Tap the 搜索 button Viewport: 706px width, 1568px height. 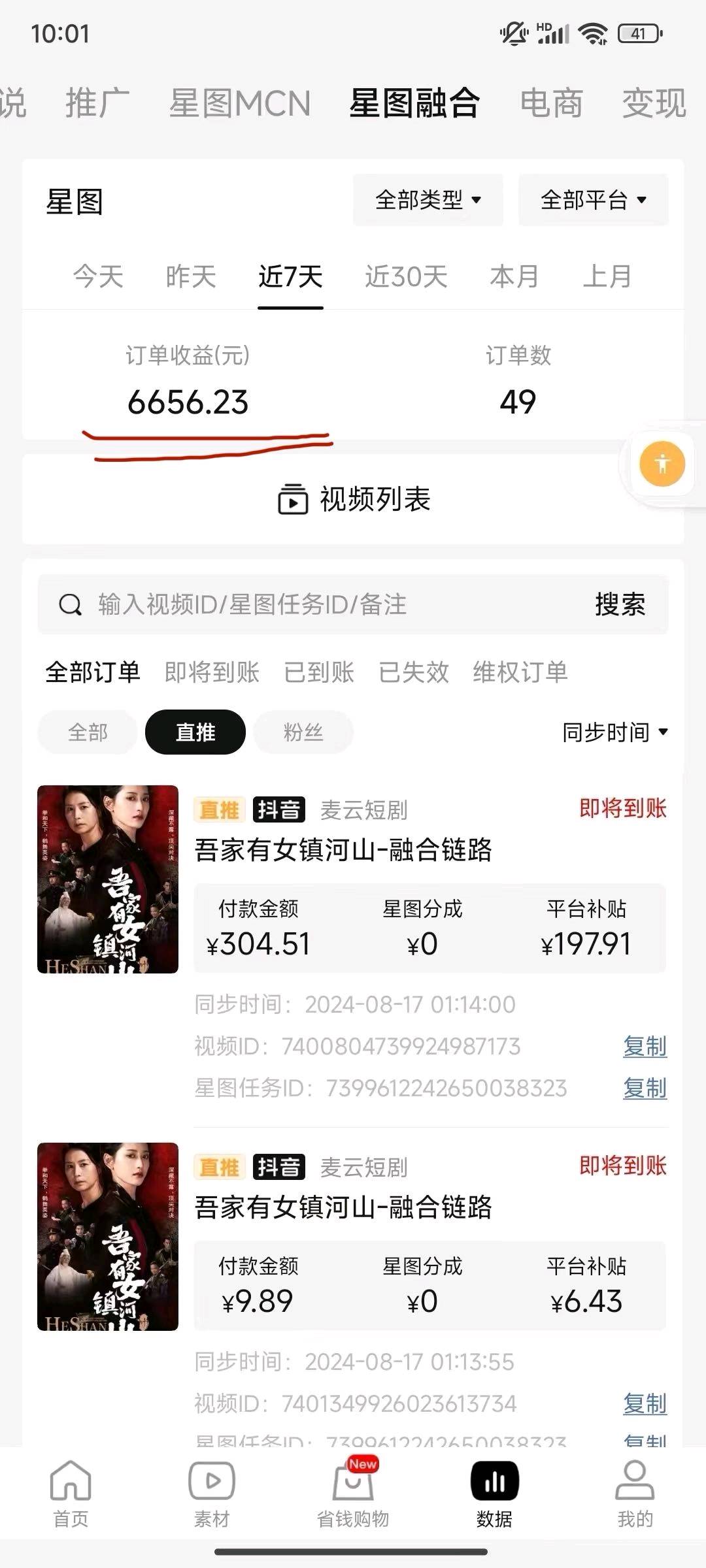(620, 604)
